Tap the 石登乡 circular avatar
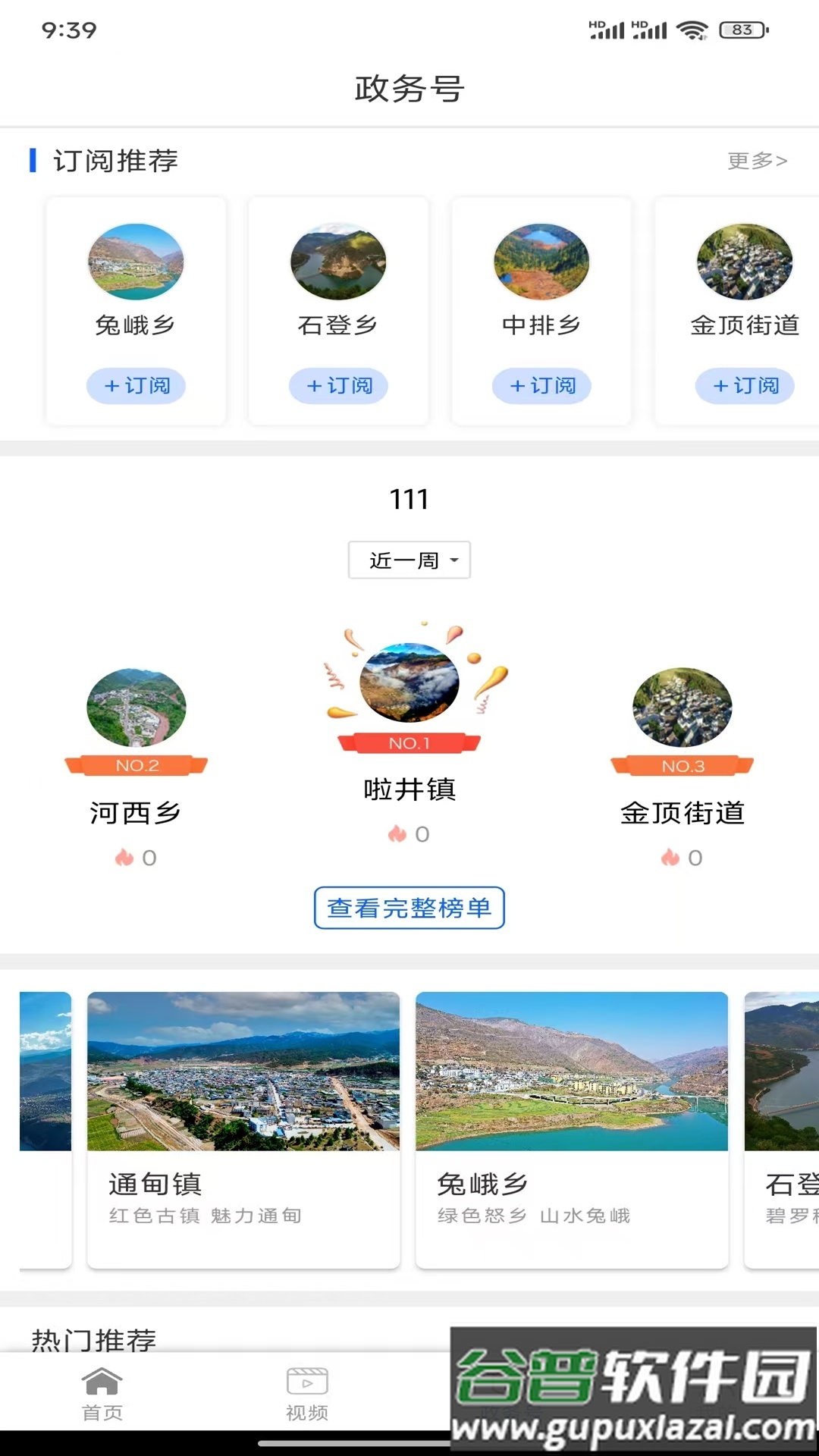 (x=339, y=262)
